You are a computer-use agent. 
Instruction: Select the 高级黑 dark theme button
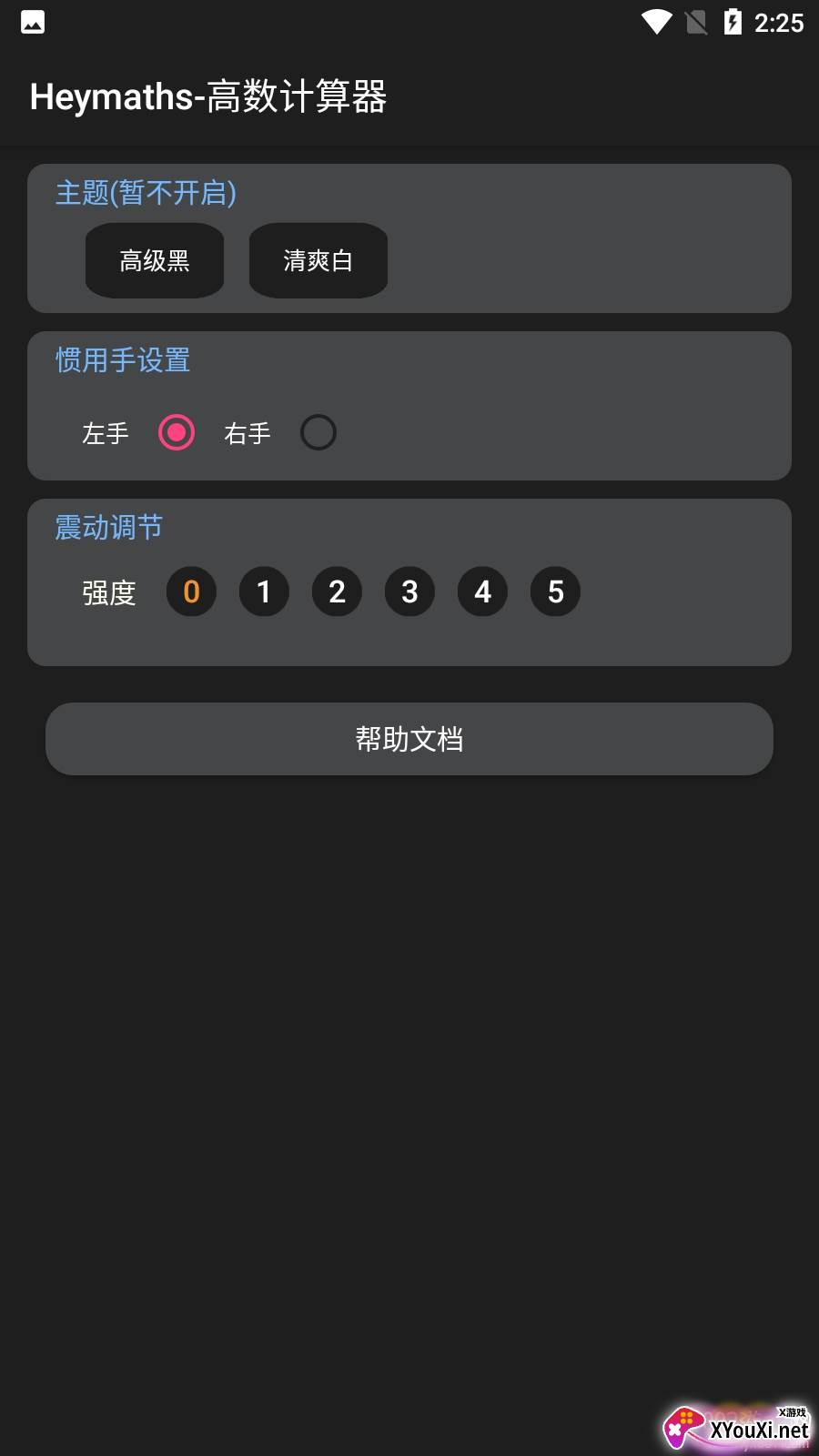(x=155, y=261)
